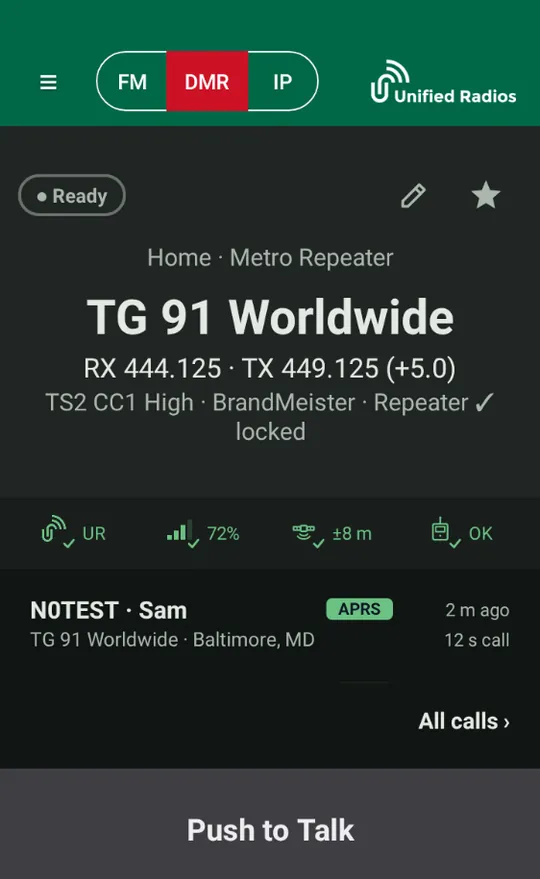Open the N0TEST Sam call entry
This screenshot has width=540, height=879.
point(270,624)
